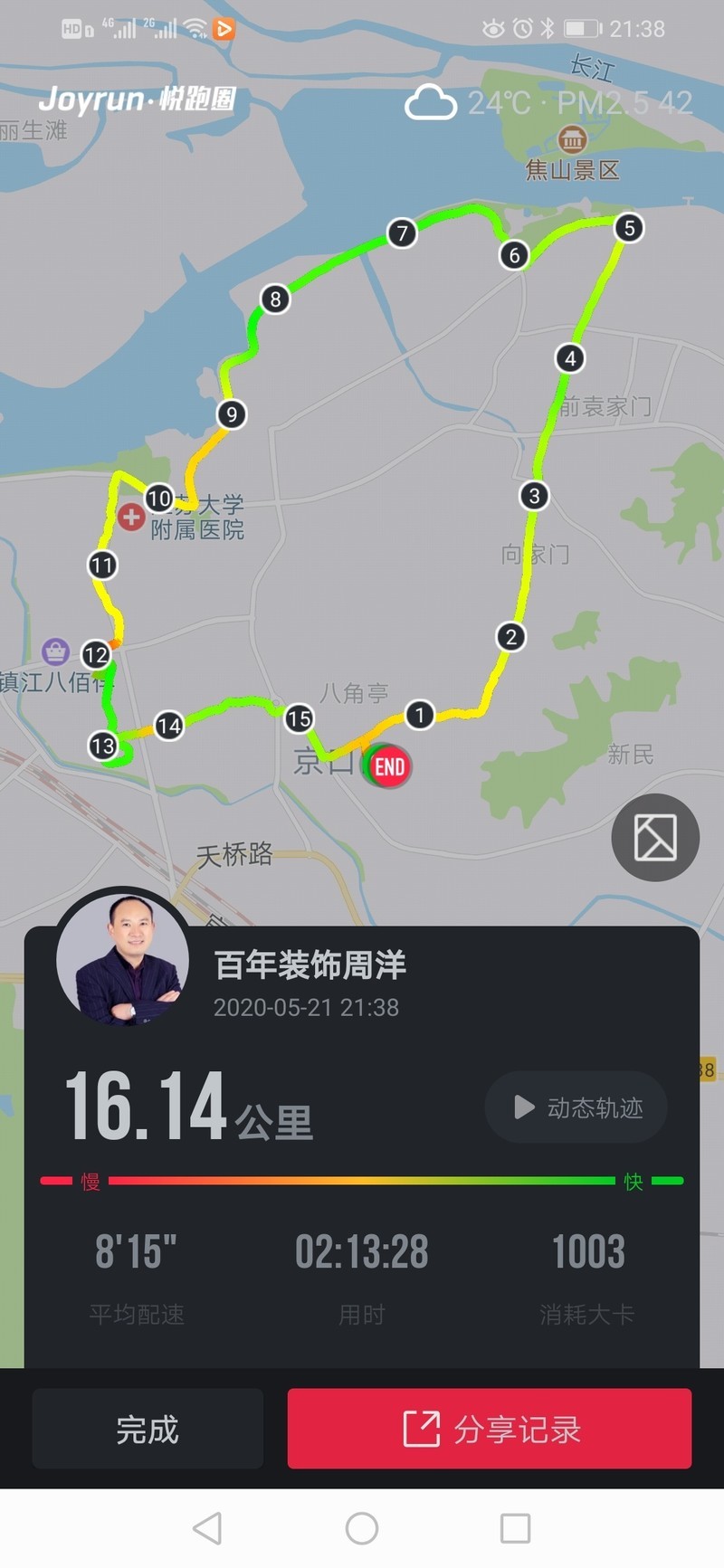The width and height of the screenshot is (724, 1568).
Task: Play the 动态轨迹 route animation
Action: [576, 1107]
